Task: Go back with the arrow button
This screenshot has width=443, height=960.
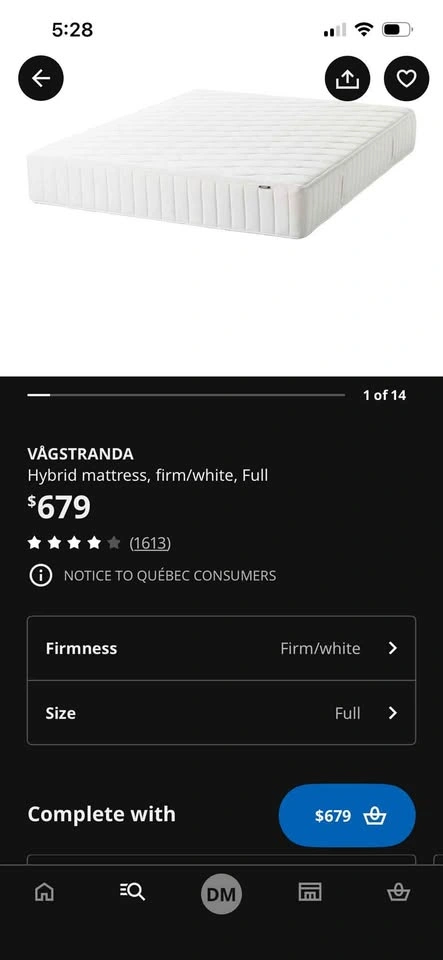Action: click(x=41, y=78)
